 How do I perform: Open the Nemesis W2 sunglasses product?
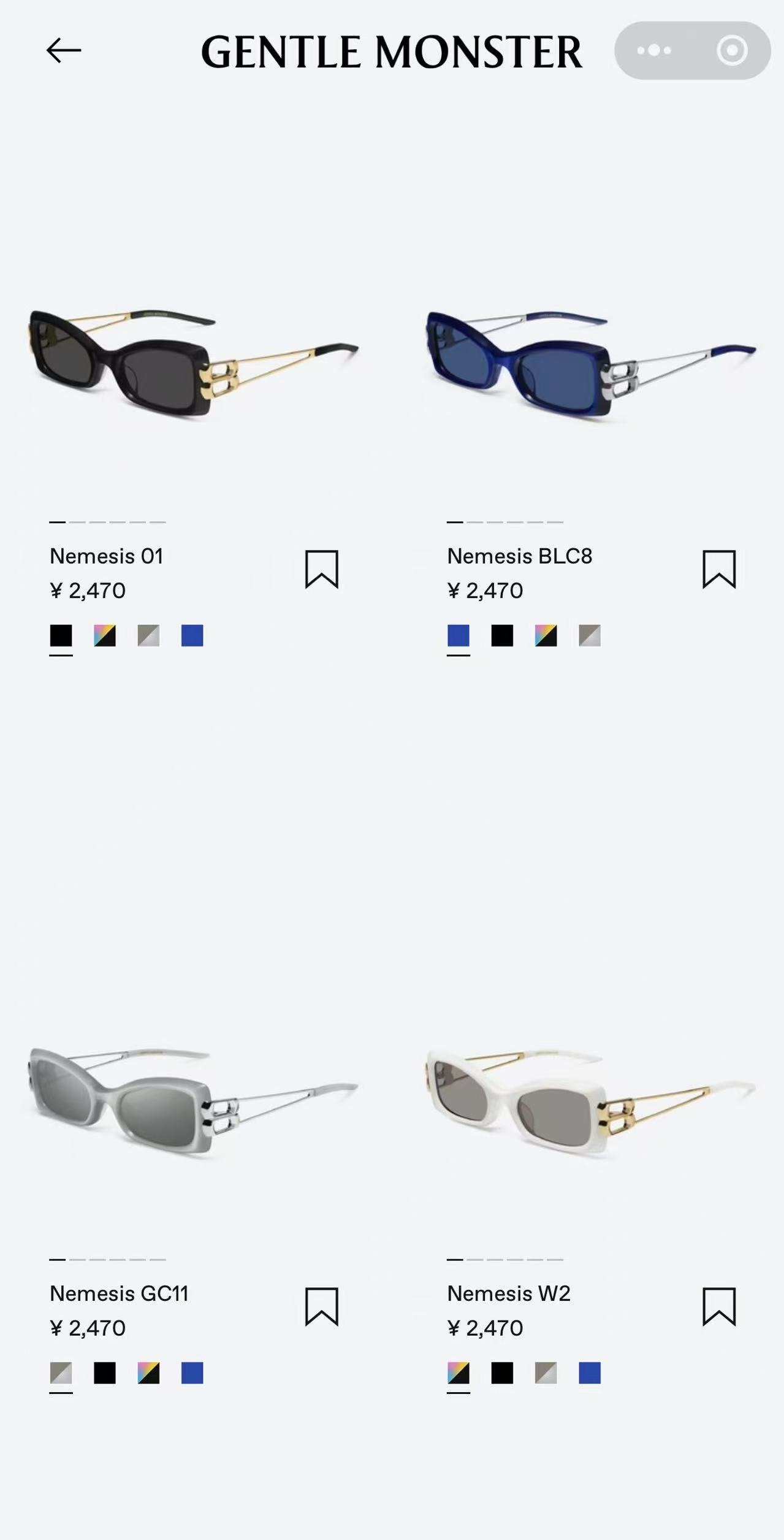point(590,1101)
